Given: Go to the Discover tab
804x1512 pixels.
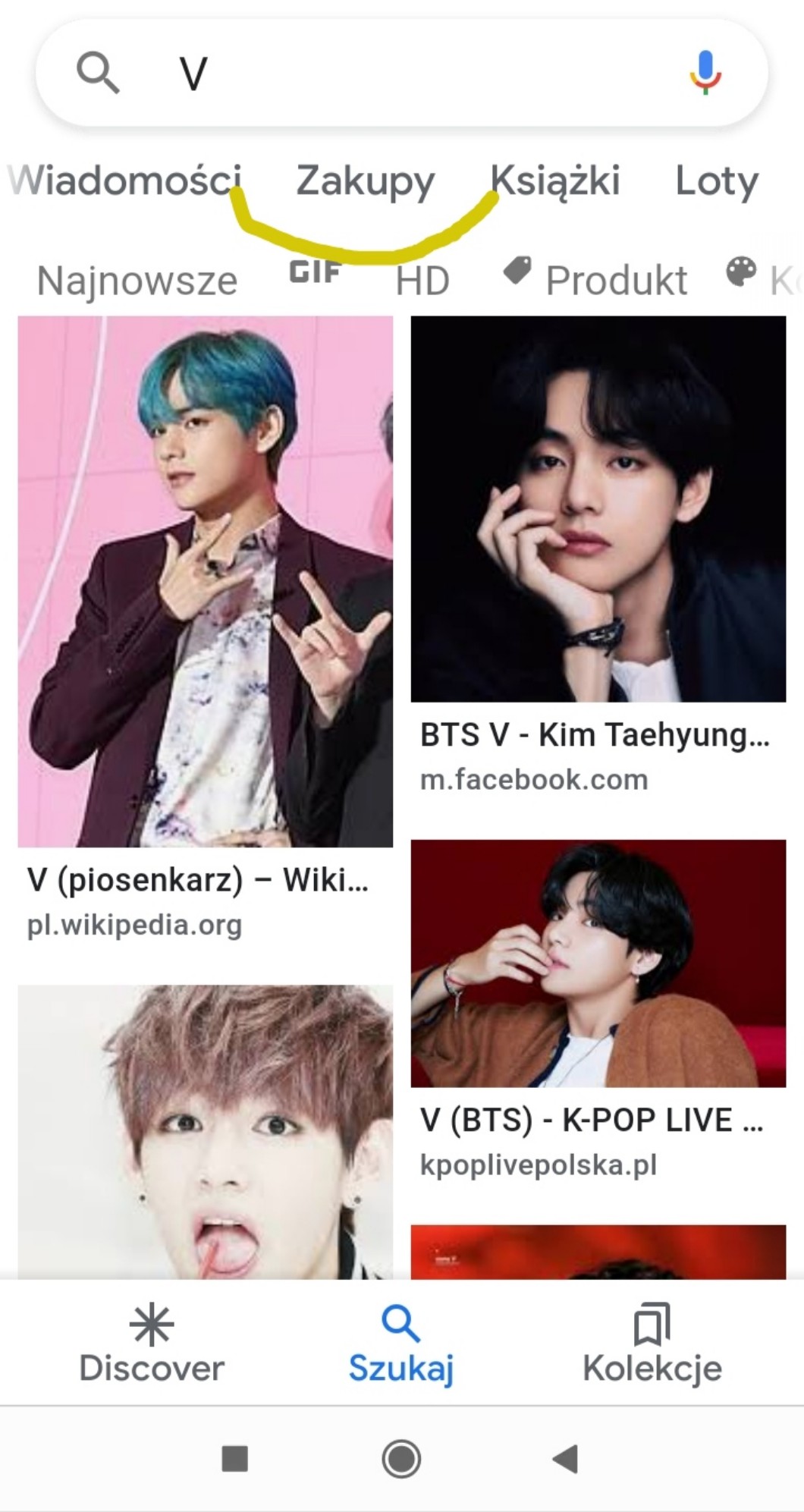Looking at the screenshot, I should pyautogui.click(x=152, y=1344).
